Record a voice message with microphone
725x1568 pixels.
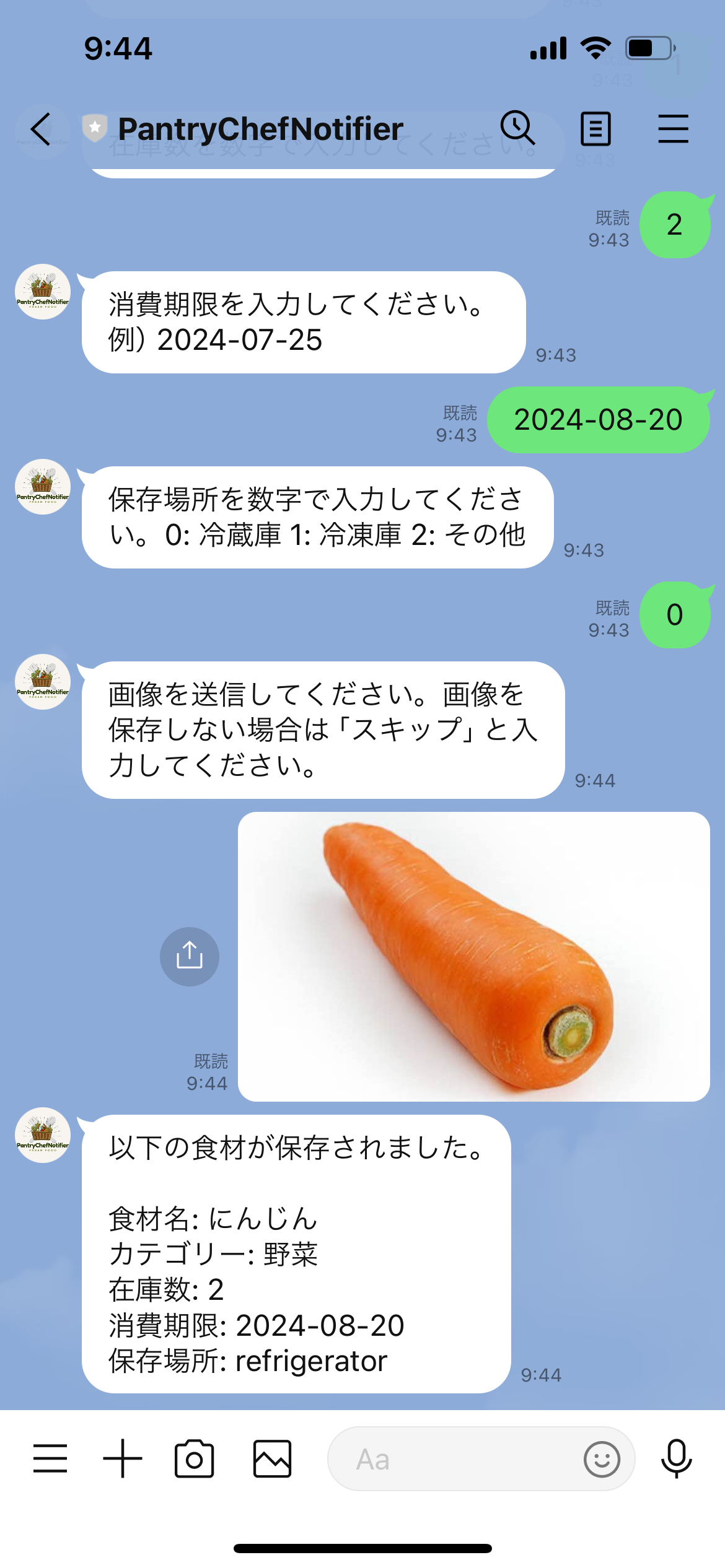point(676,1458)
